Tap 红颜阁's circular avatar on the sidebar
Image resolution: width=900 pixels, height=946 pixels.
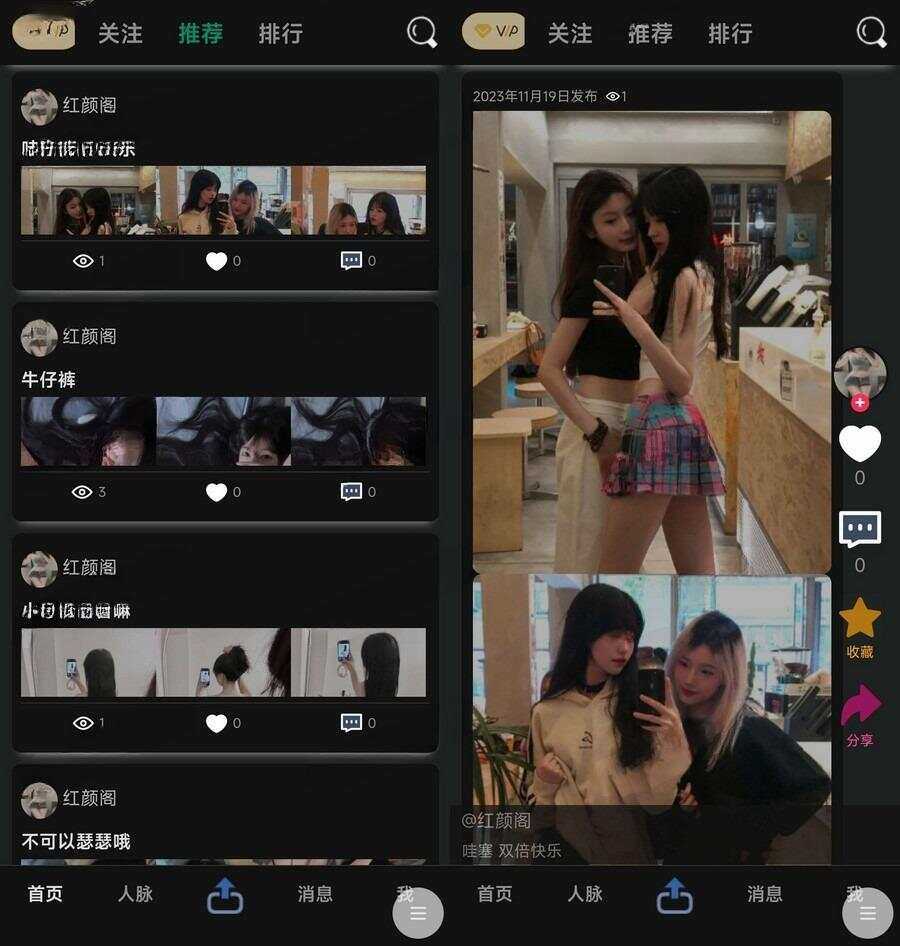[859, 373]
